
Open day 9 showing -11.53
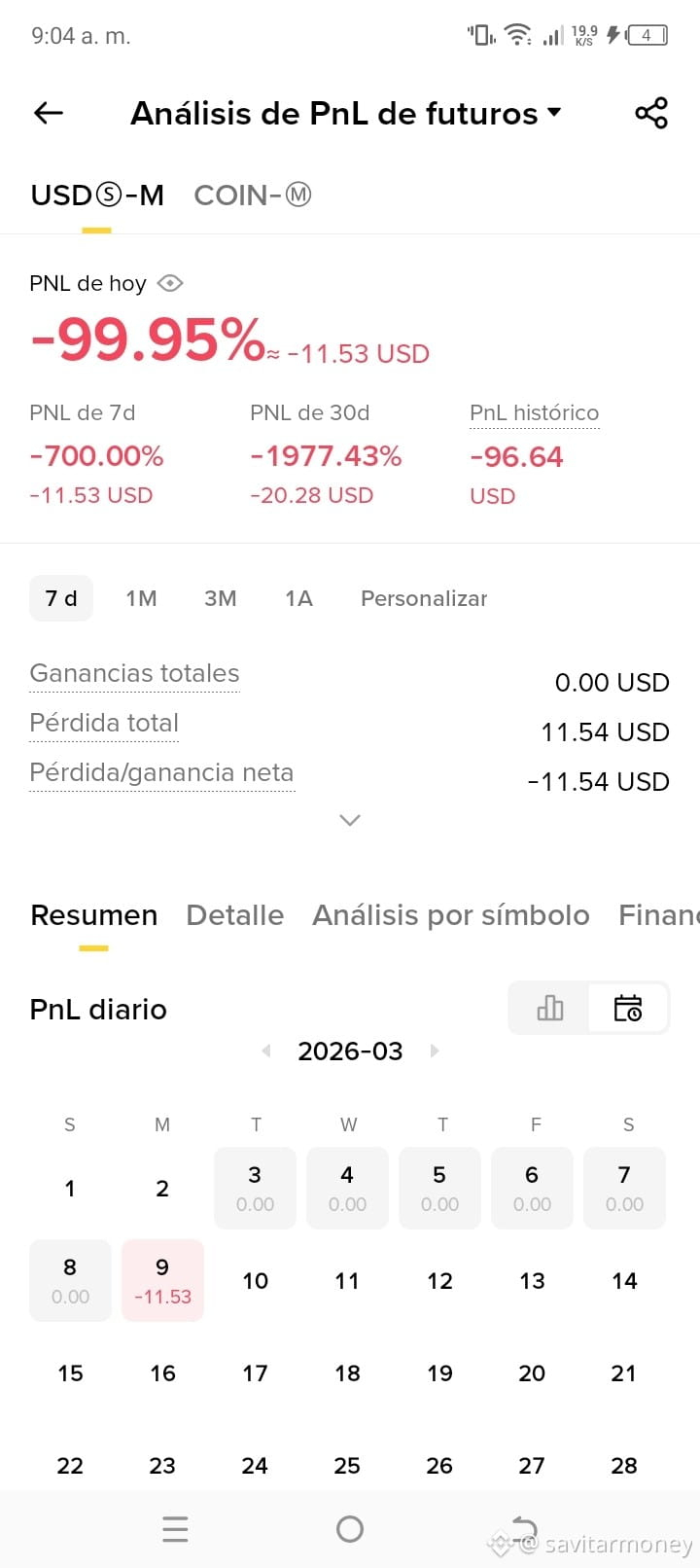point(162,1280)
